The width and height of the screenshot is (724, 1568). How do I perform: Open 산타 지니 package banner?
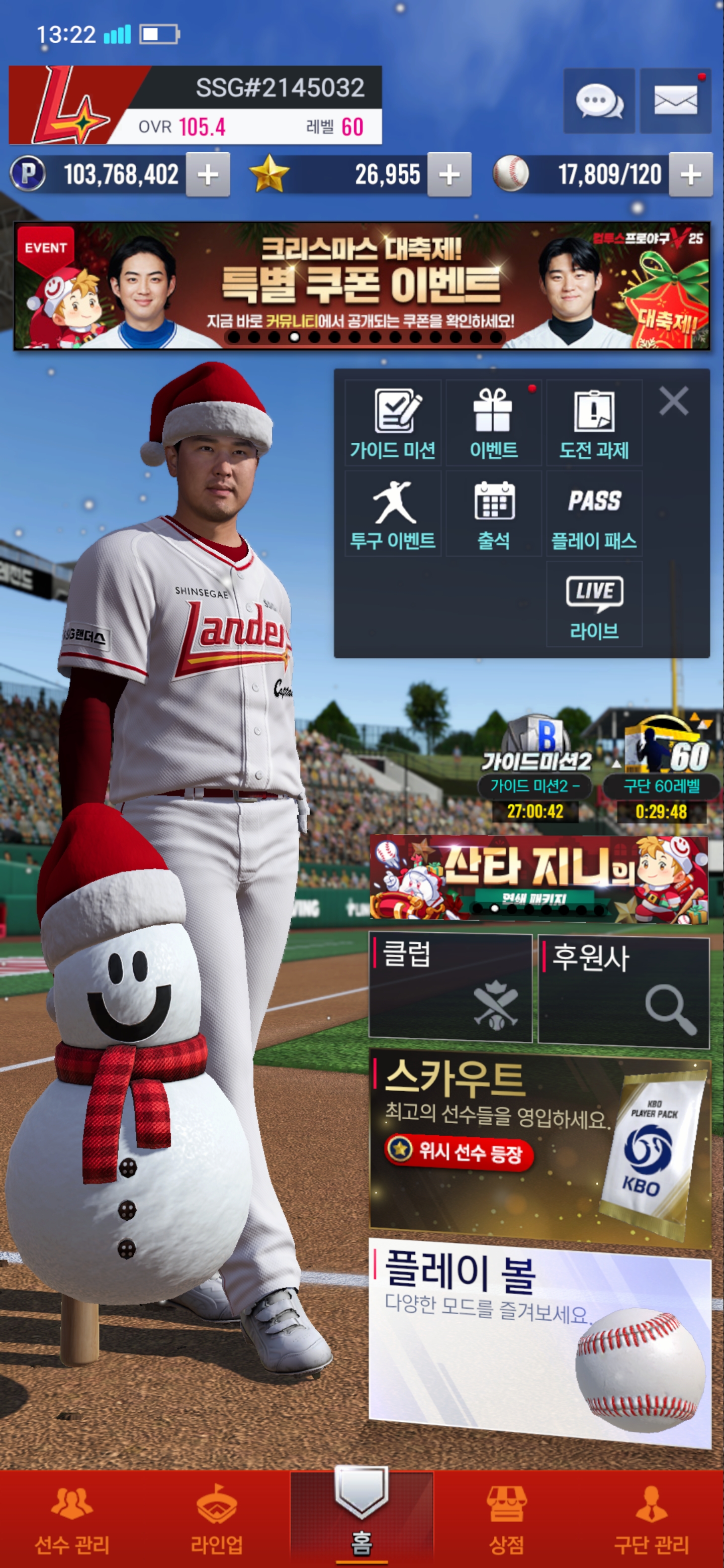539,878
